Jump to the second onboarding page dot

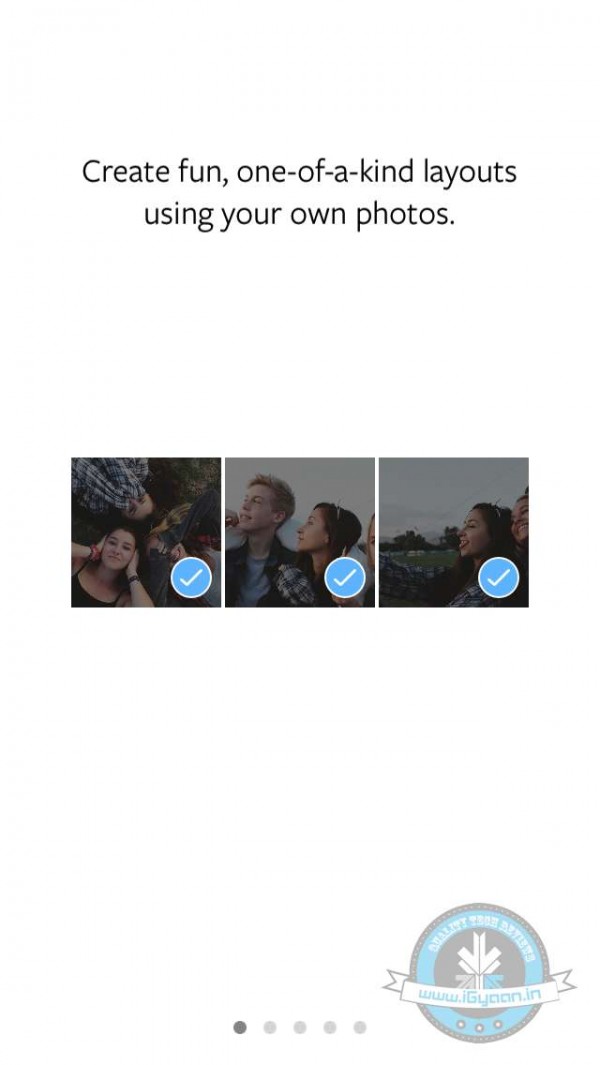[x=270, y=1027]
